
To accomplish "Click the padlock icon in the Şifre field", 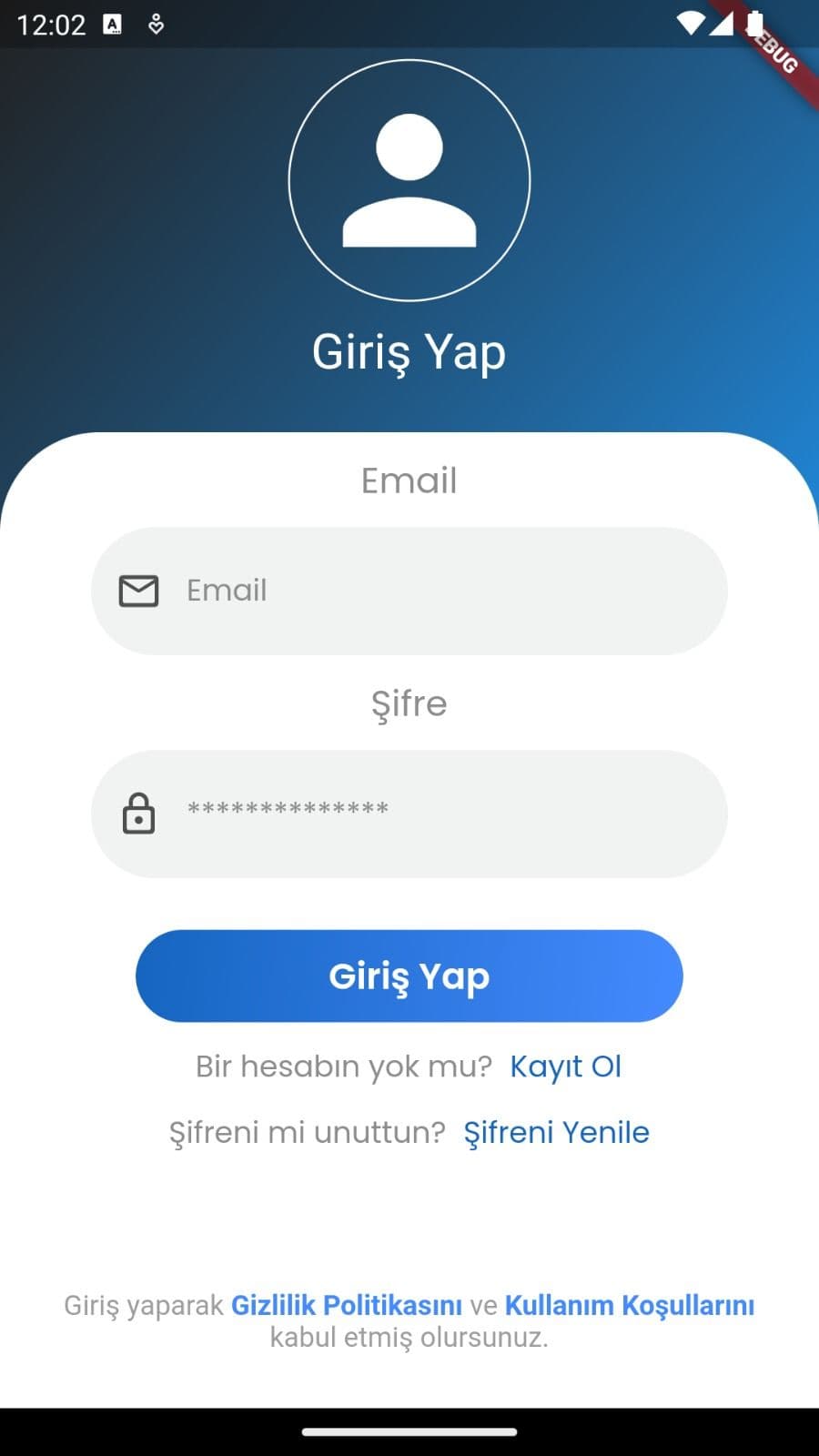I will coord(138,814).
